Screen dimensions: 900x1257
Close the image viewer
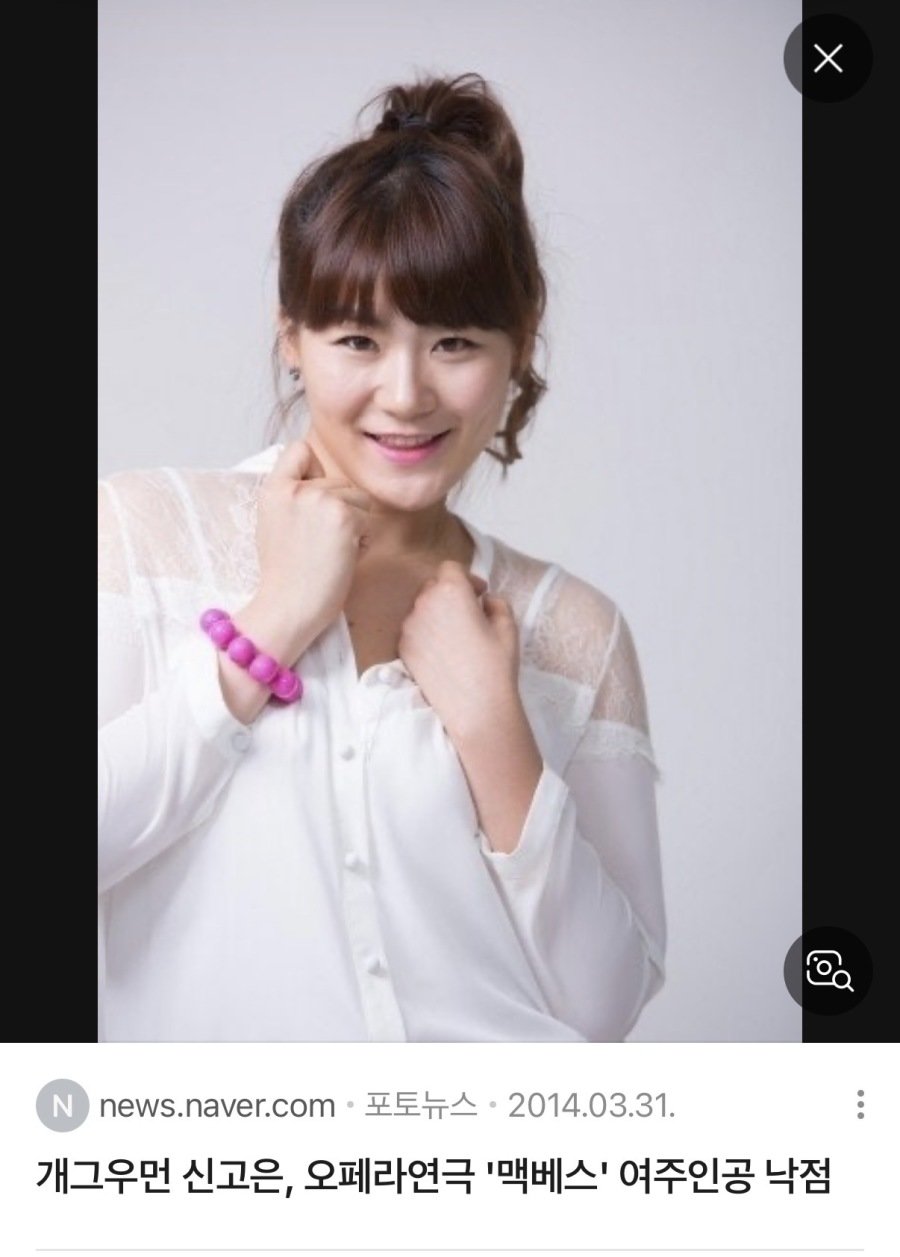click(x=827, y=59)
